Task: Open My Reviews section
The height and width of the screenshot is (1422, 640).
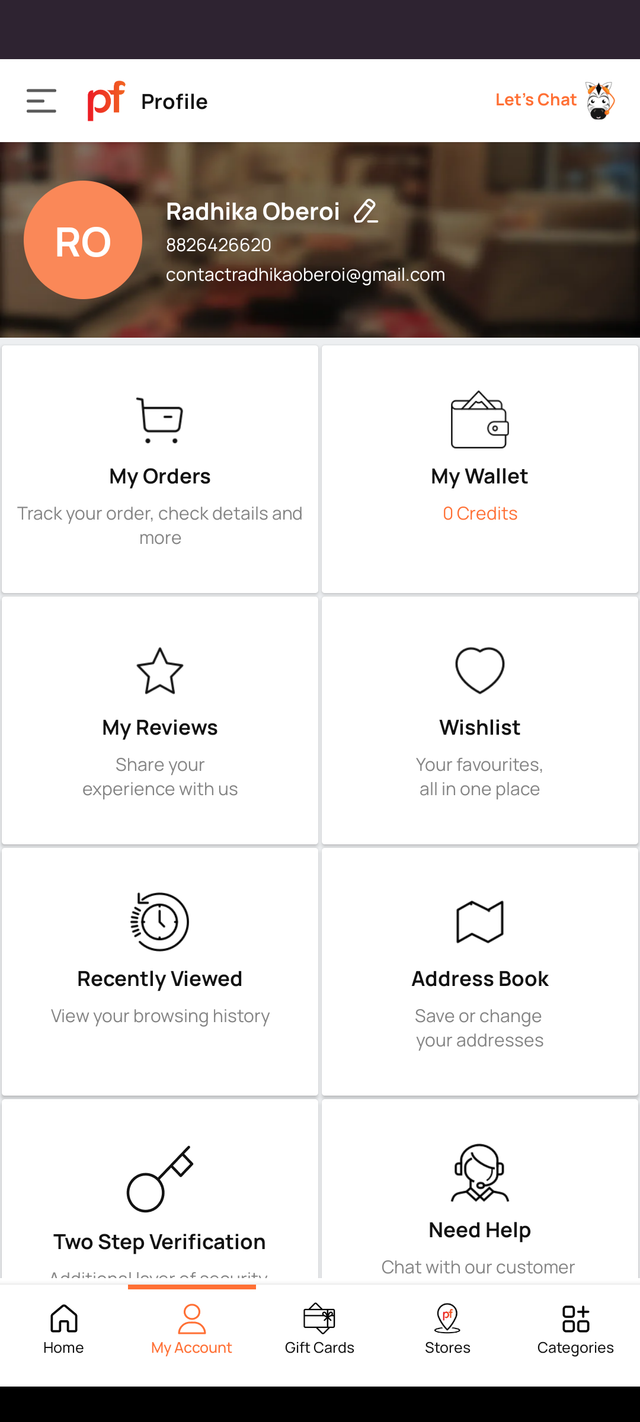Action: (160, 720)
